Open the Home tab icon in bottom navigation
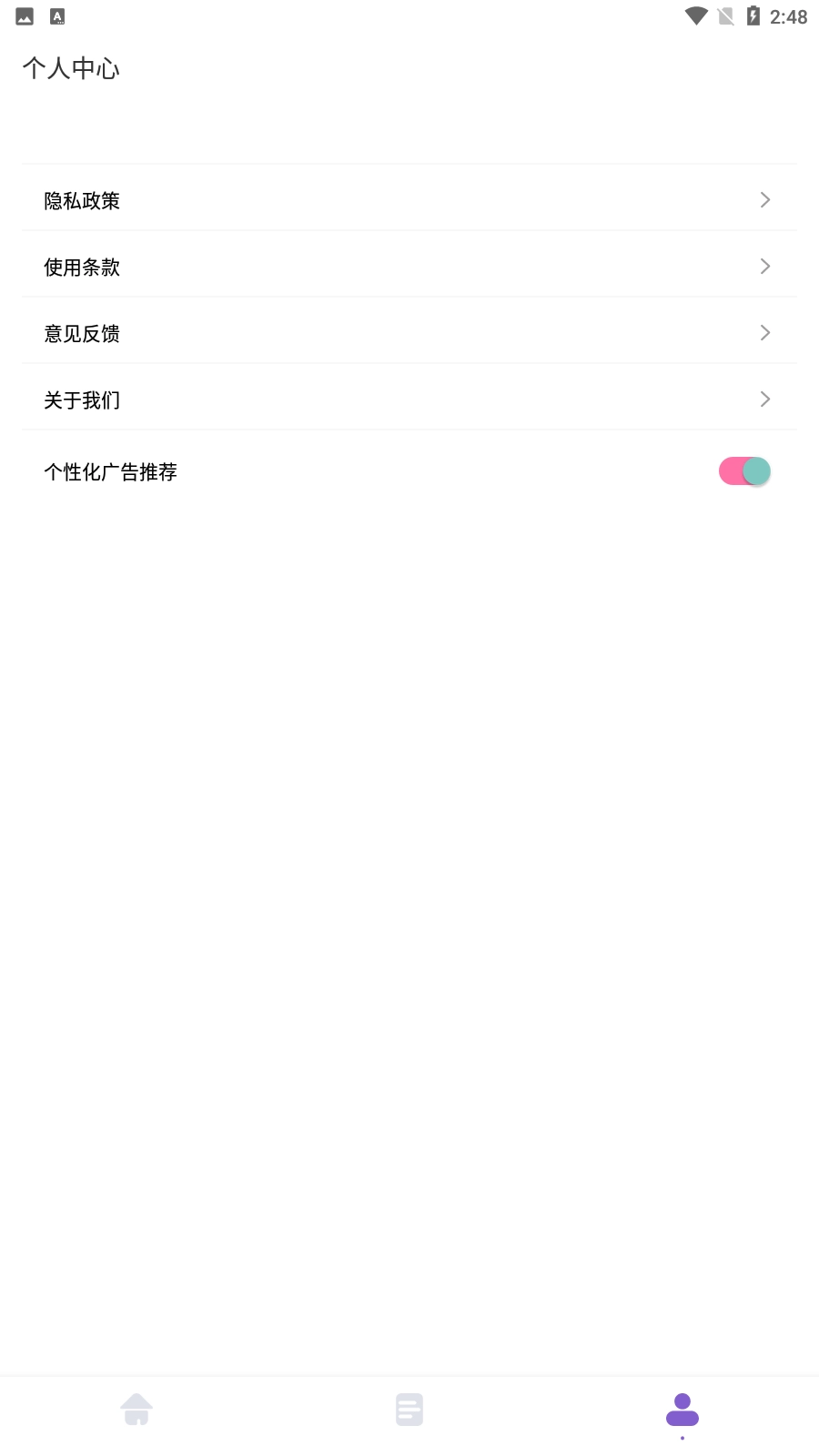Screen dimensions: 819x1456 [x=136, y=1408]
